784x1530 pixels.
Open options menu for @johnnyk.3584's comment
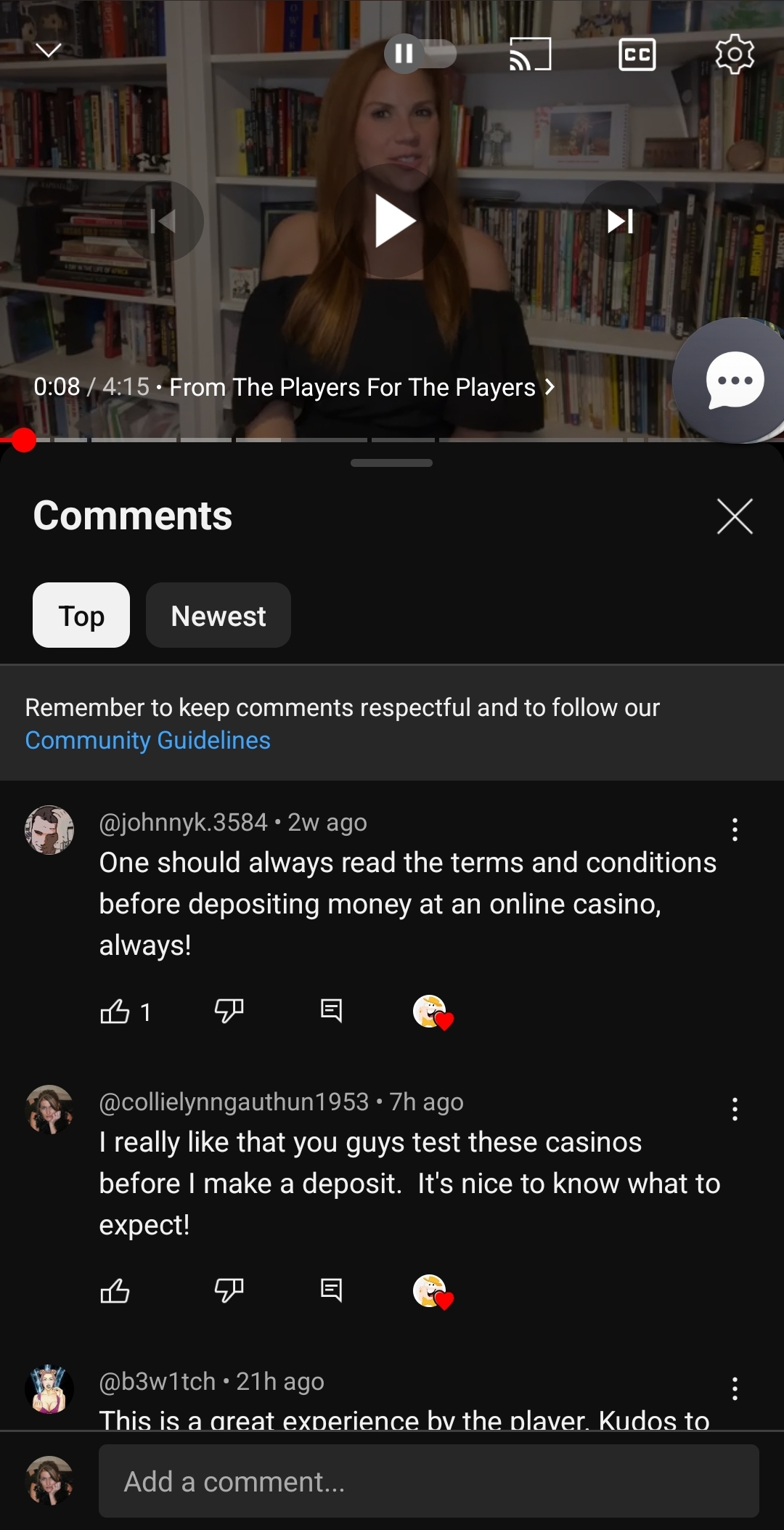tap(735, 829)
